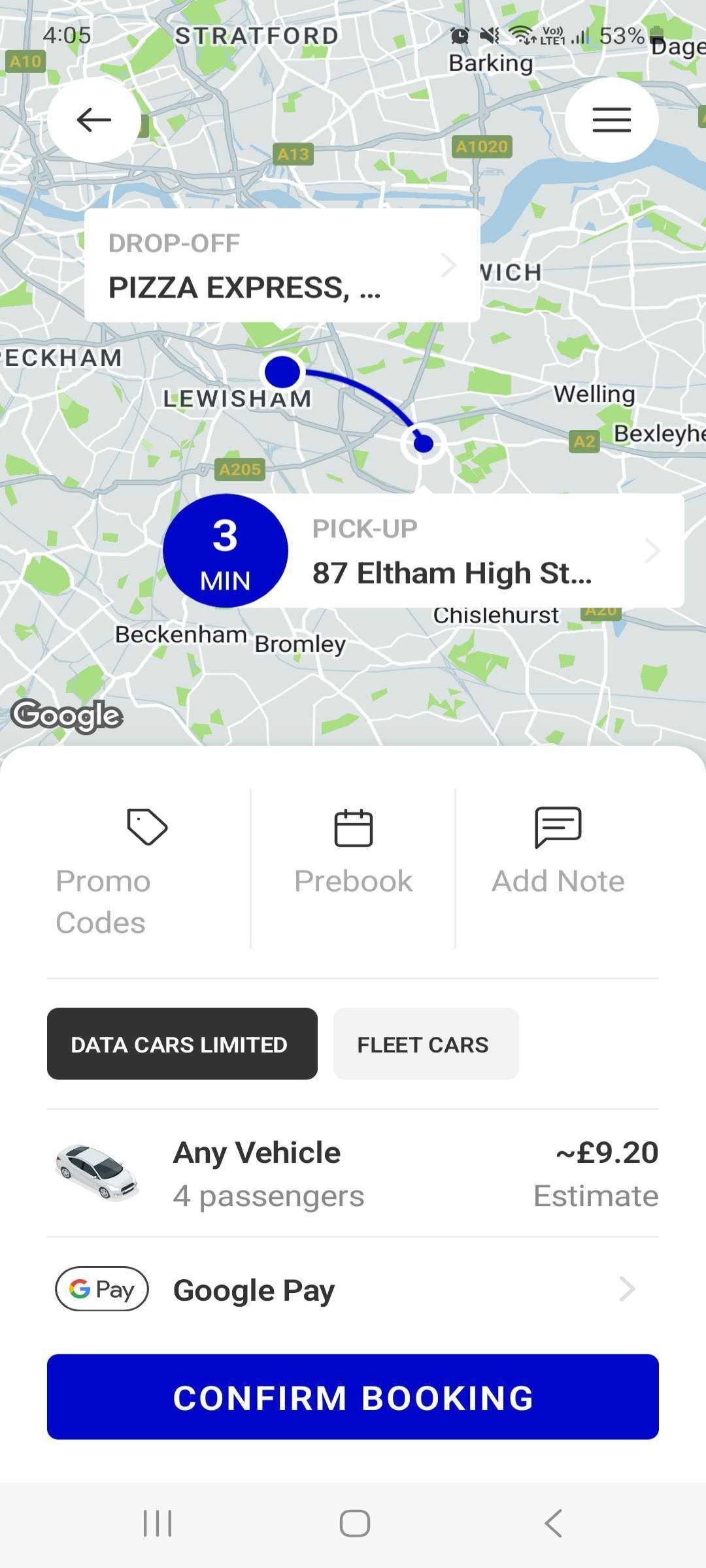Tap the Add Note chat bubble icon
Screen dimensions: 706x1568
tap(557, 828)
